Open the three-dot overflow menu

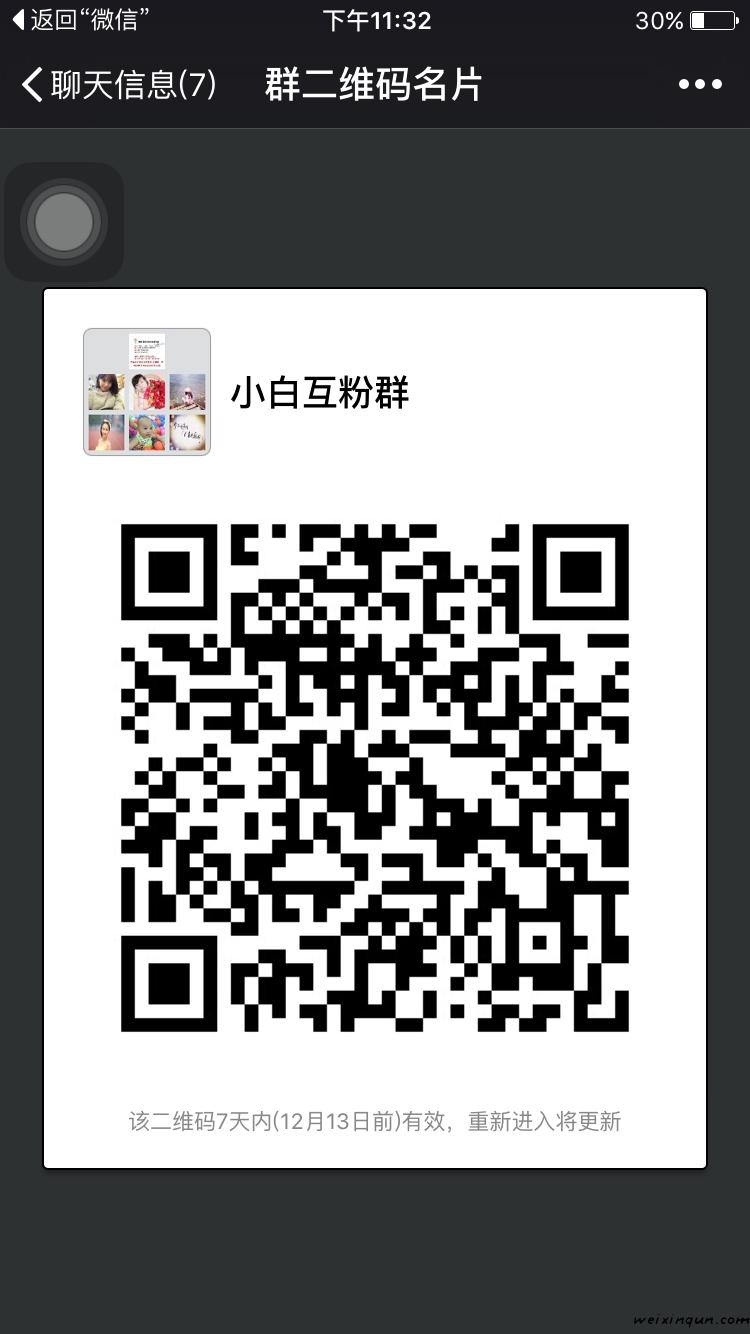700,85
